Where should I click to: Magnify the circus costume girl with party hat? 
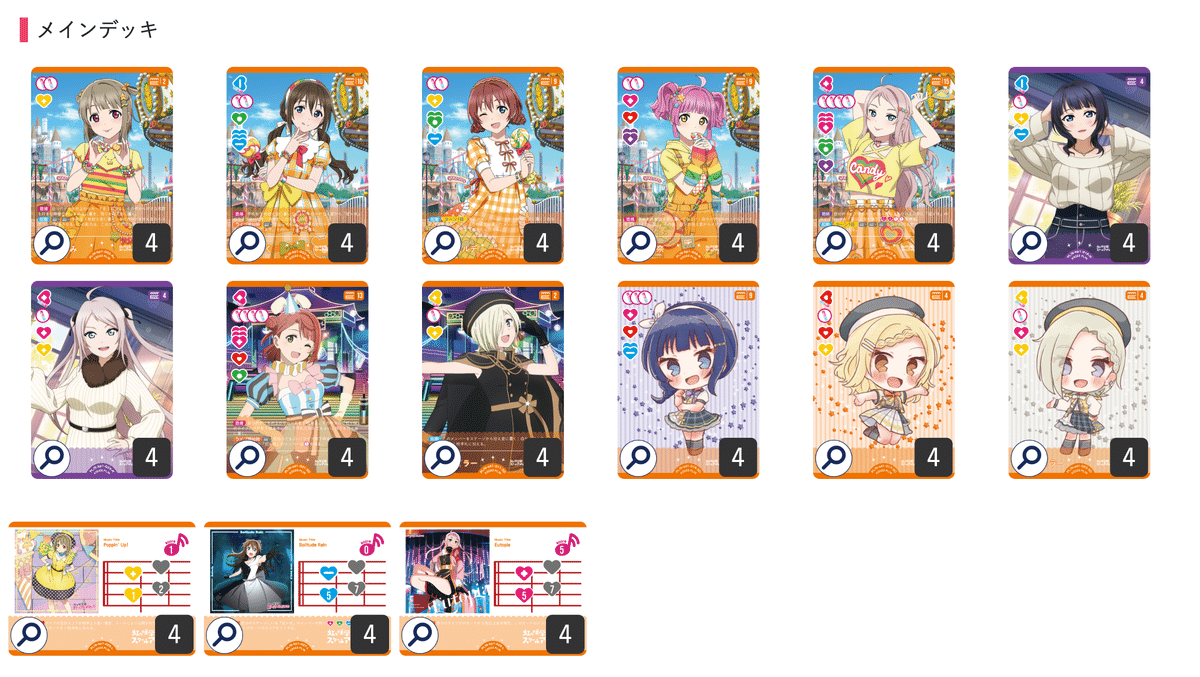coord(248,458)
